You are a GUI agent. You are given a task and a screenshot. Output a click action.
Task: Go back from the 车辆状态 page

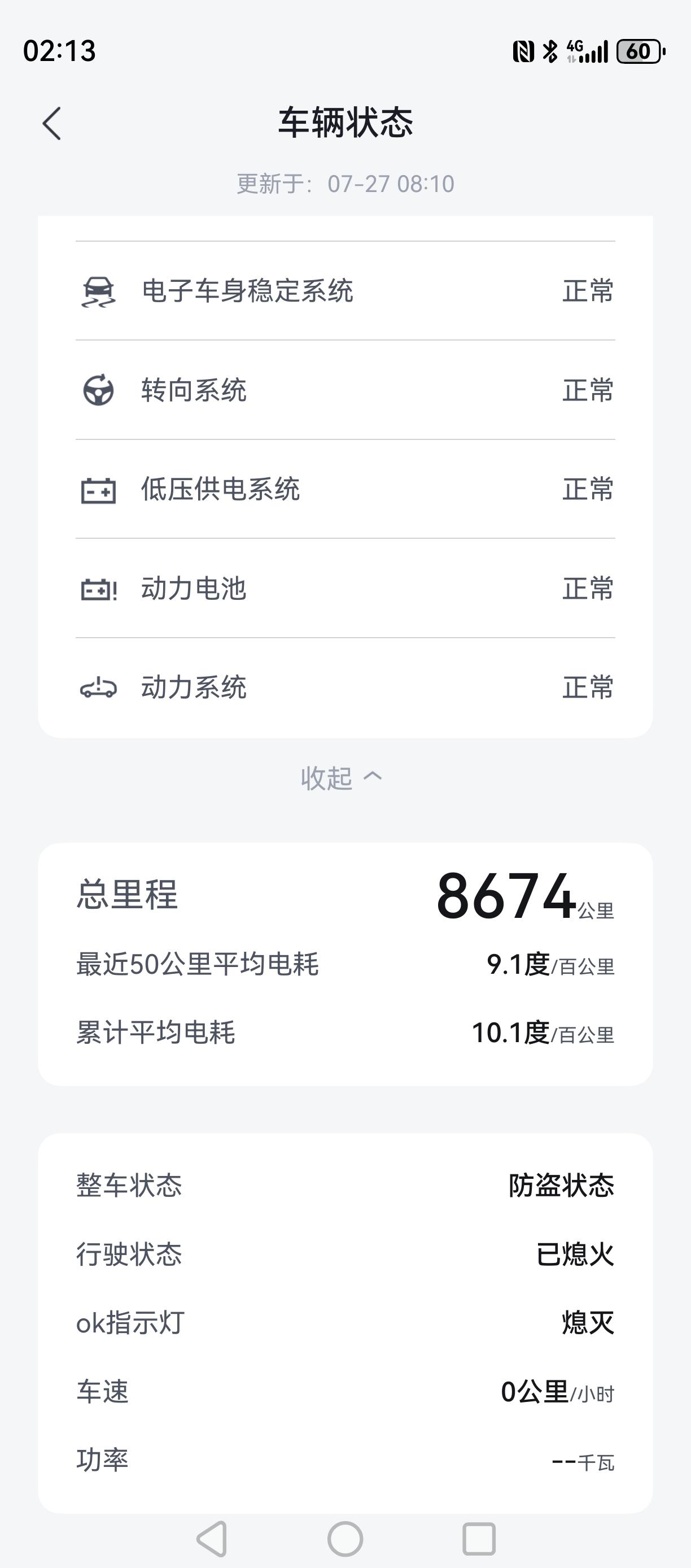tap(52, 124)
